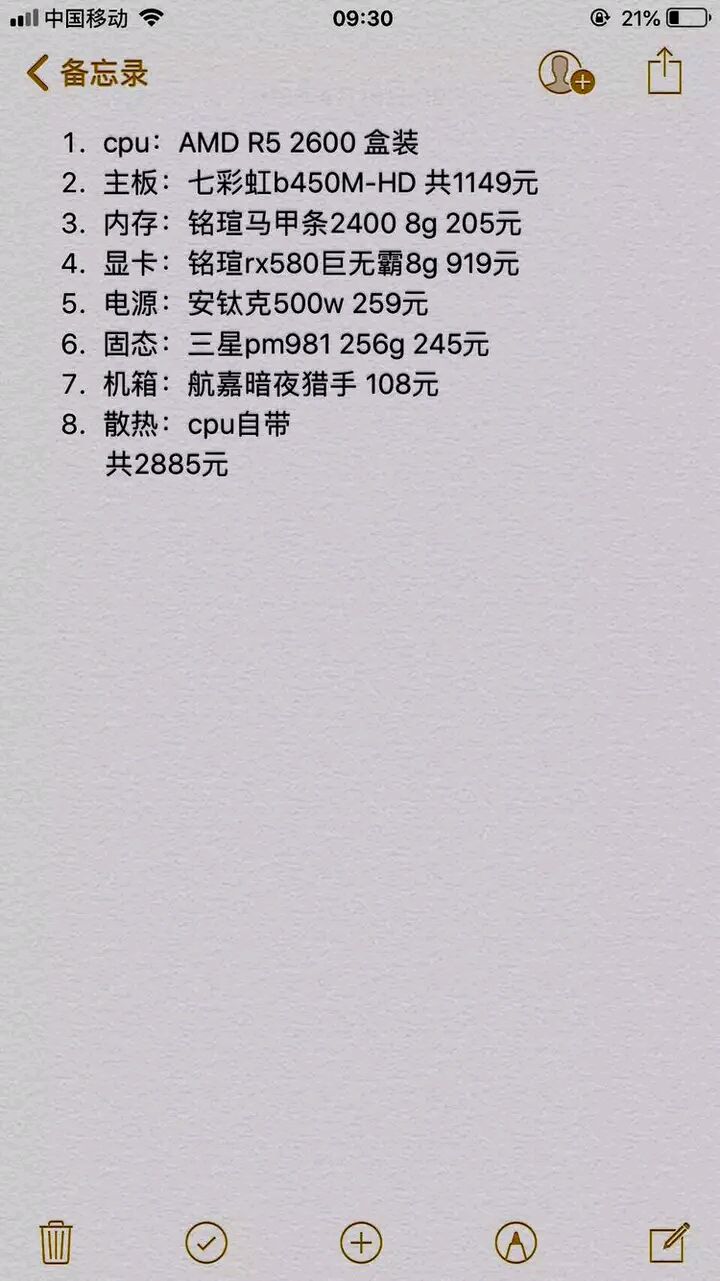The image size is (720, 1281).
Task: Open the plus attachment menu
Action: point(361,1243)
